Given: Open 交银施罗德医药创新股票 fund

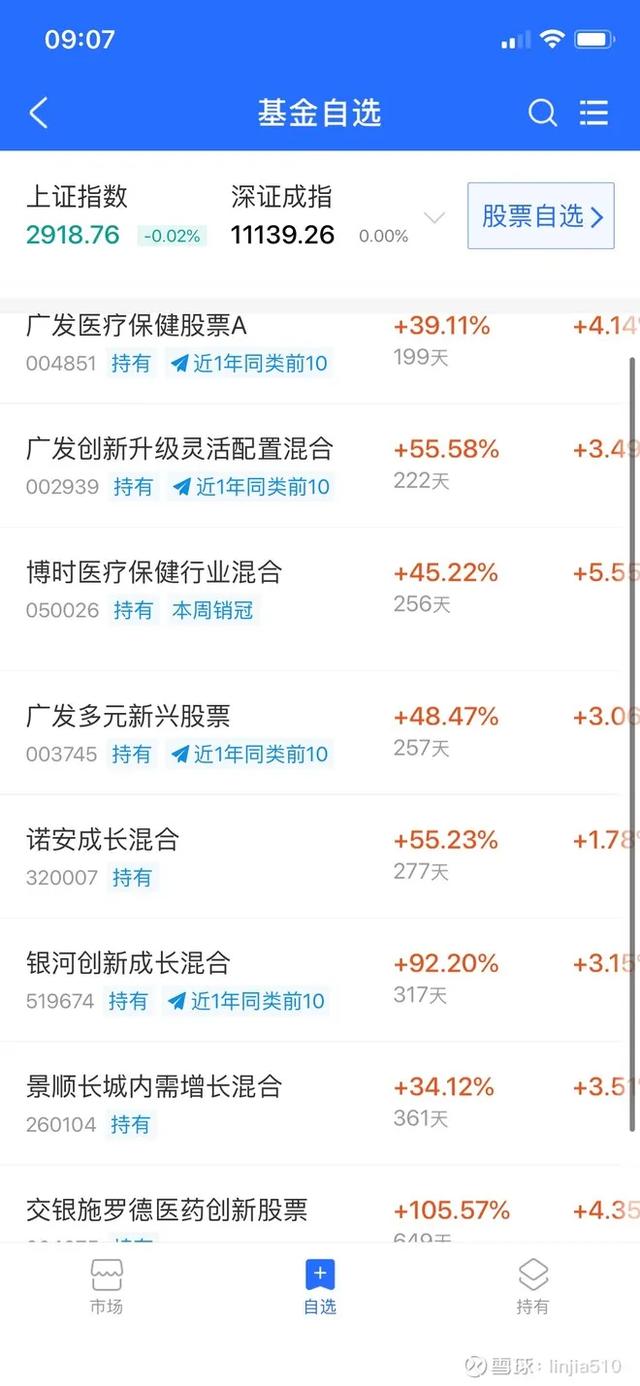Looking at the screenshot, I should point(320,1204).
